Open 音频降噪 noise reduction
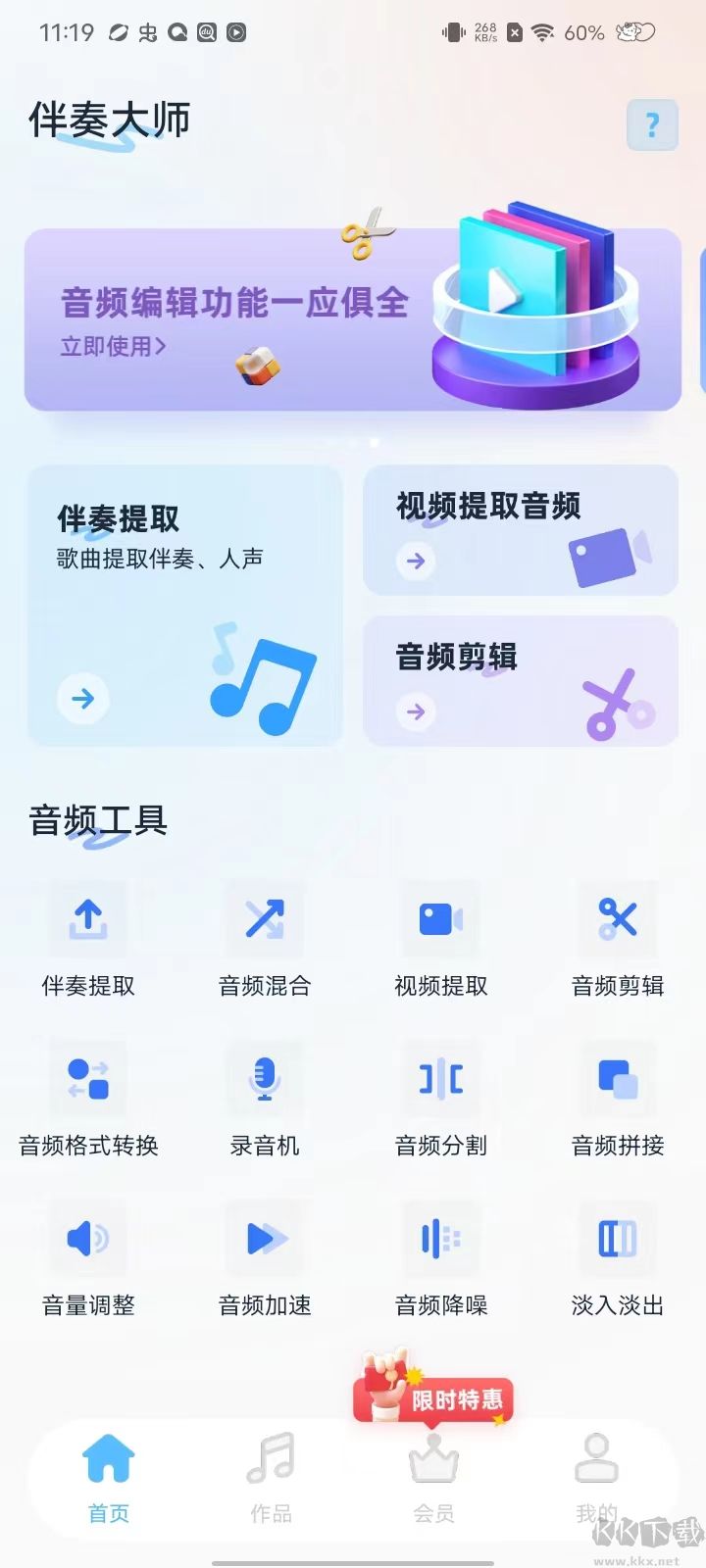Image resolution: width=706 pixels, height=1568 pixels. 441,1257
